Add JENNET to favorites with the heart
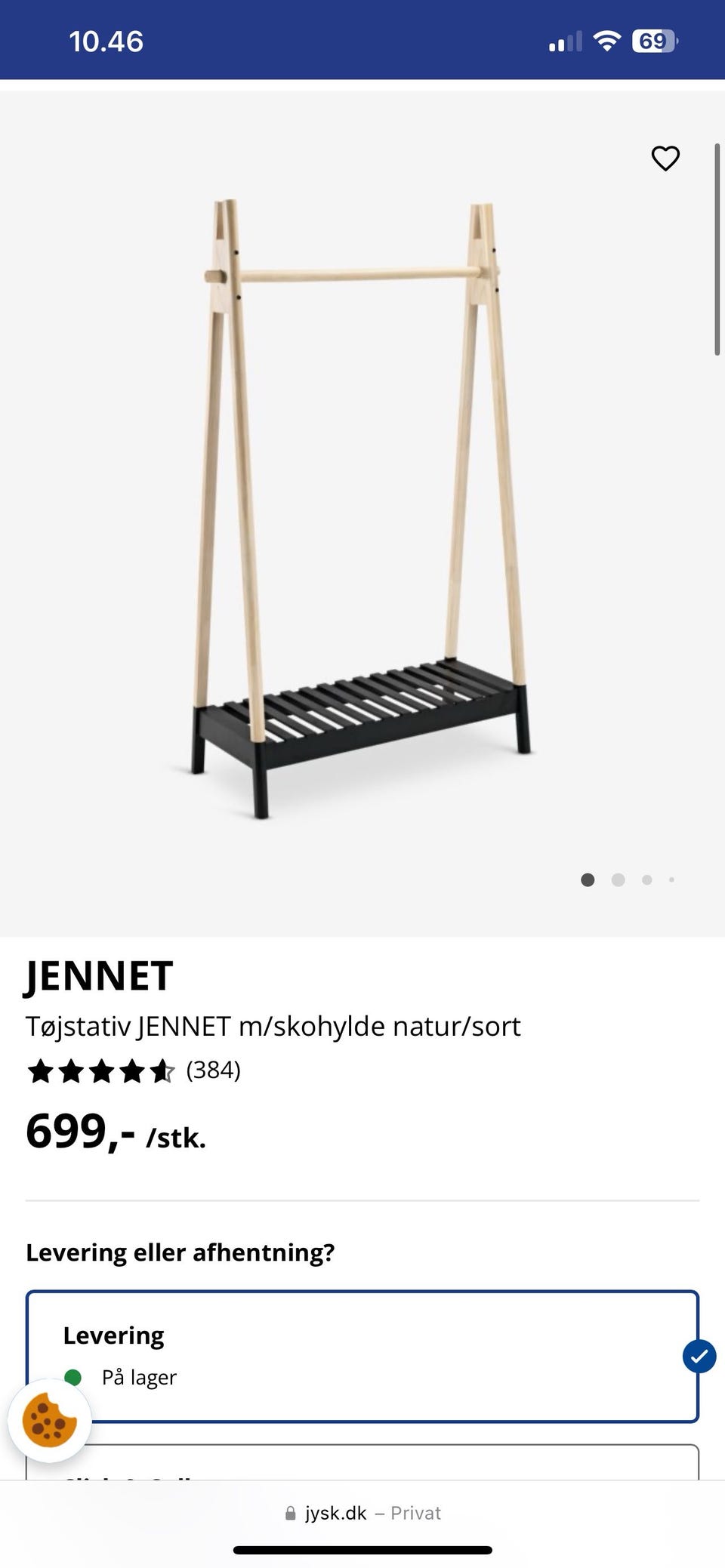Screen dimensions: 725x1568 click(x=665, y=159)
